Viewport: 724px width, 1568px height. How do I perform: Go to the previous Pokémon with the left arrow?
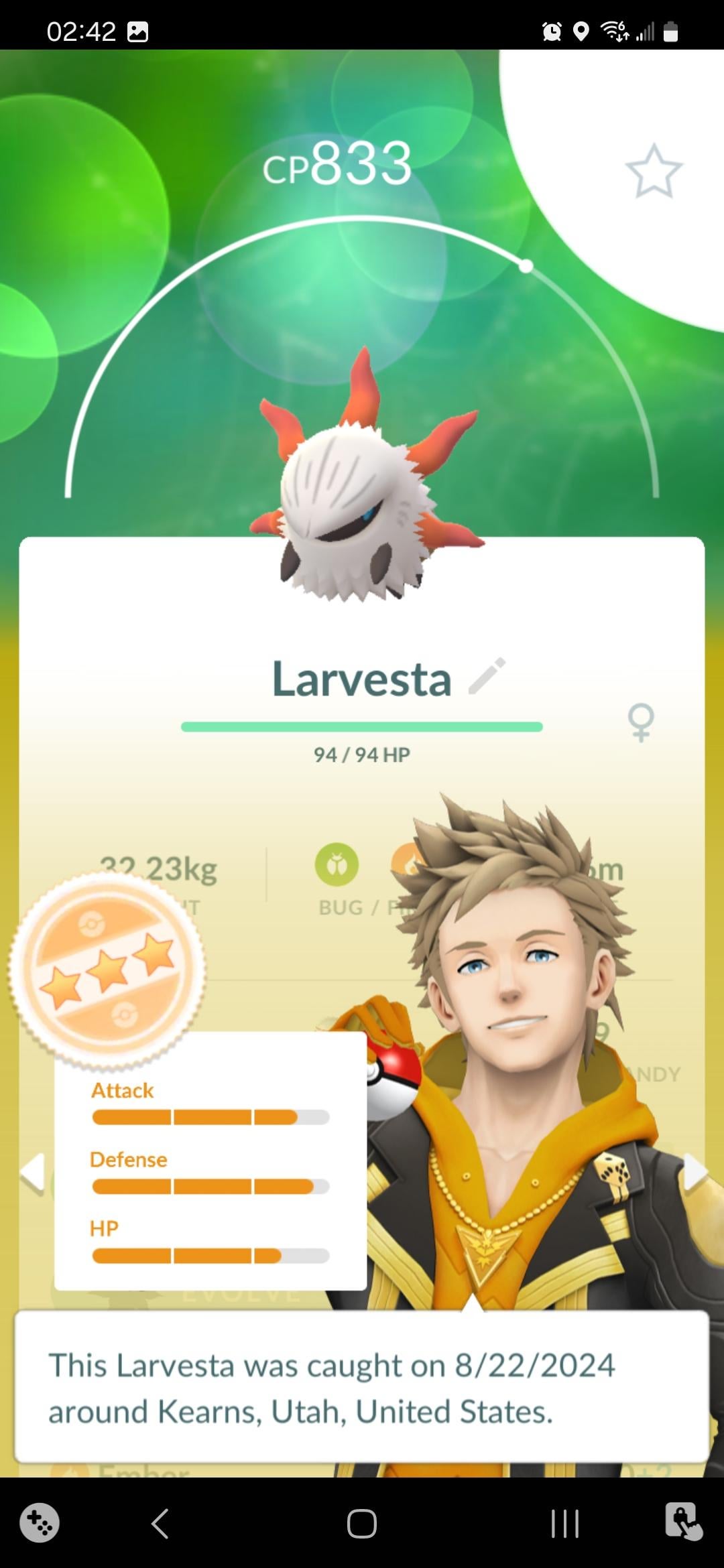click(x=32, y=1173)
